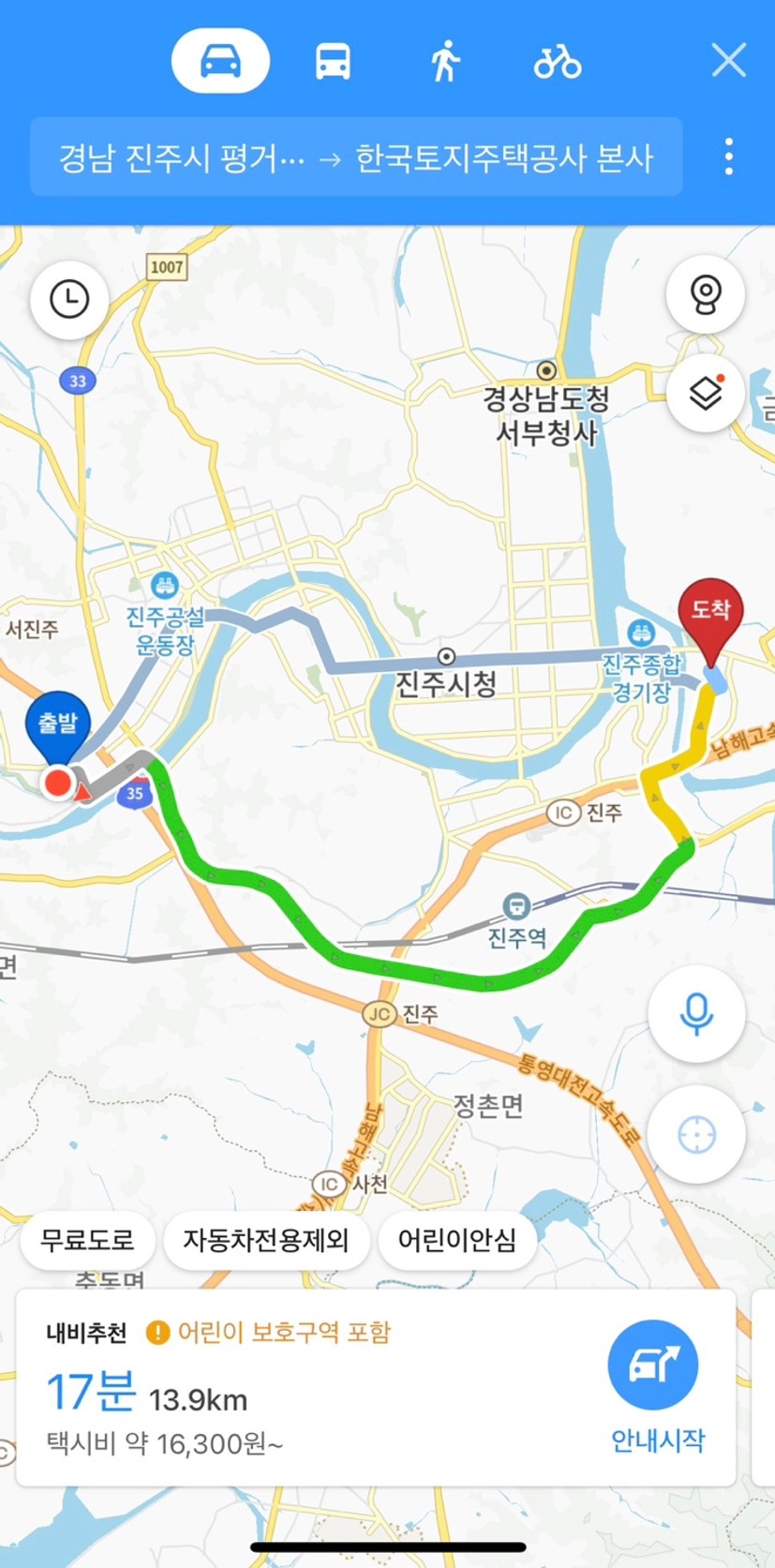Select the 어린이안심 route option chip
This screenshot has height=1568, width=775.
click(457, 1240)
